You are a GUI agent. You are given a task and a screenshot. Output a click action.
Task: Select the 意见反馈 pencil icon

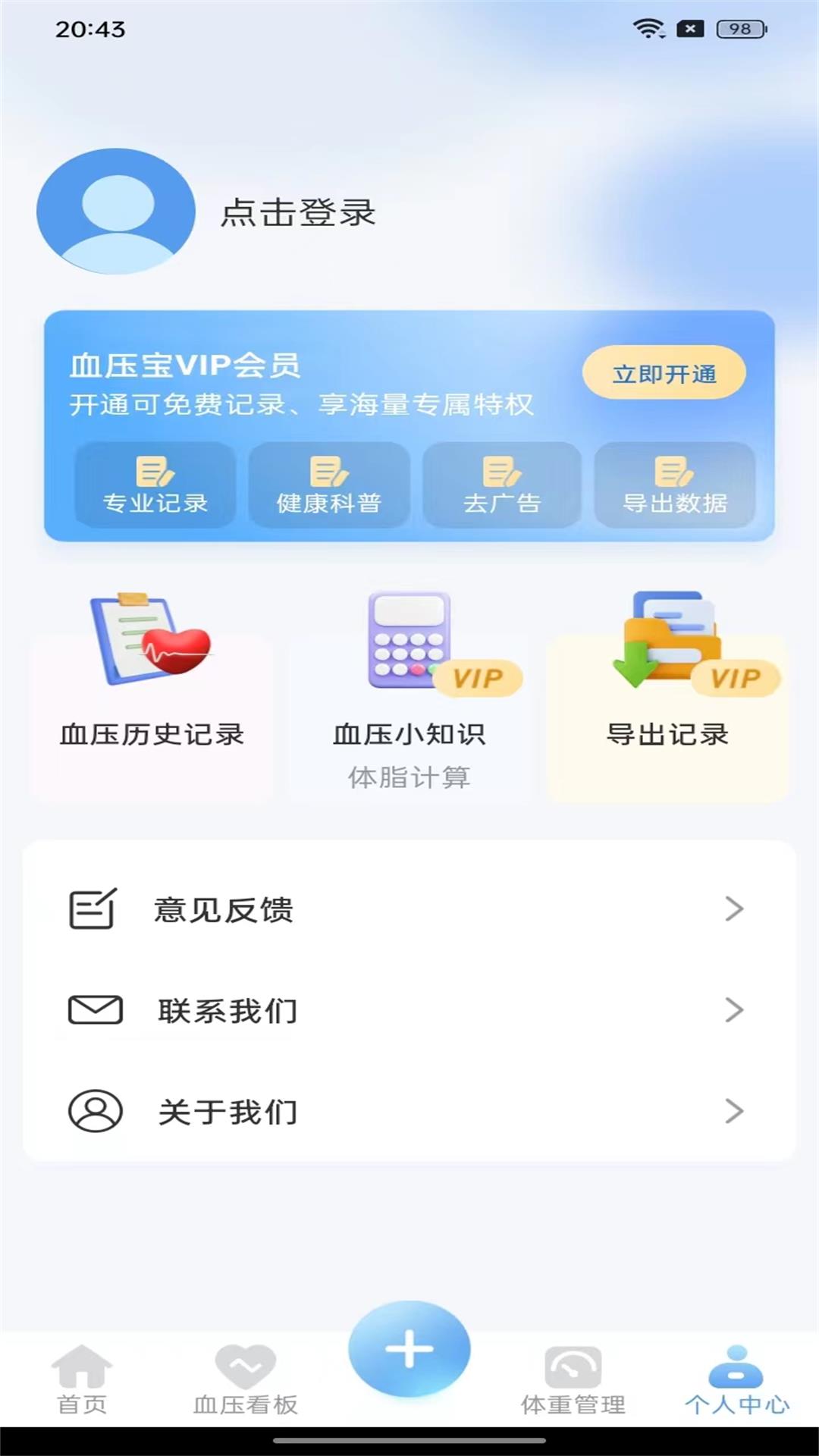pos(93,909)
